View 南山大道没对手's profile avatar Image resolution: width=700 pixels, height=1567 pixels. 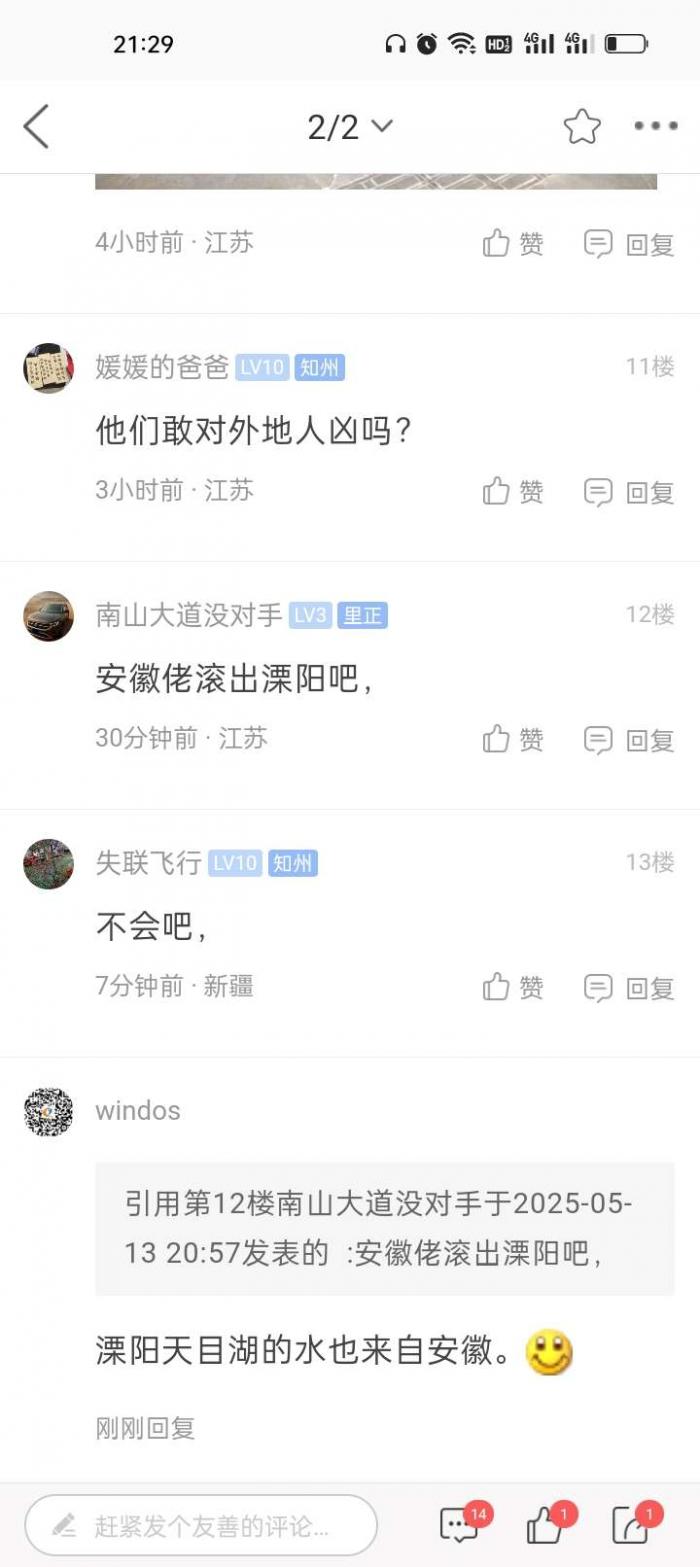click(48, 616)
